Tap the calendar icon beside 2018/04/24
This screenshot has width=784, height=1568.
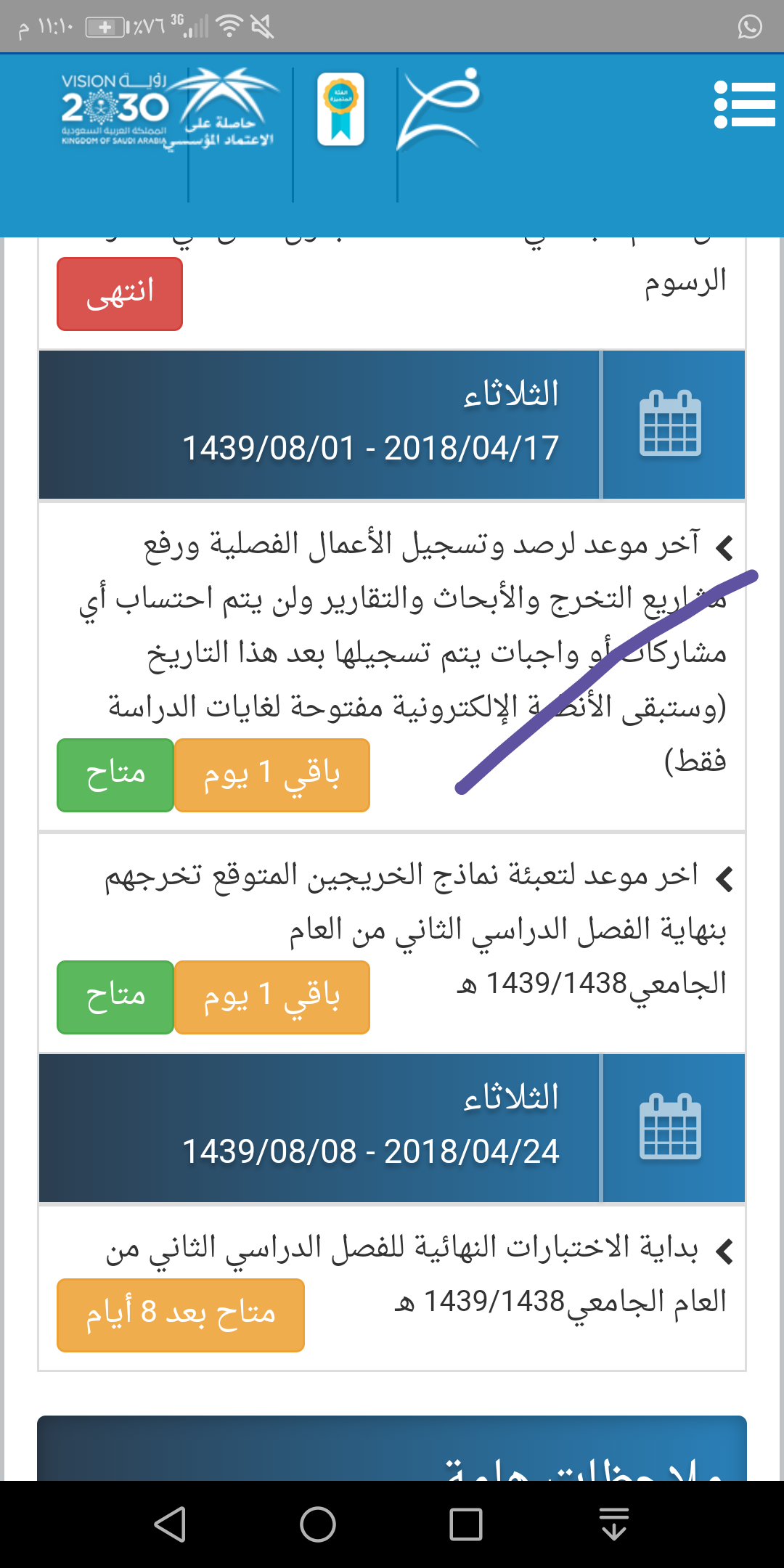670,1127
